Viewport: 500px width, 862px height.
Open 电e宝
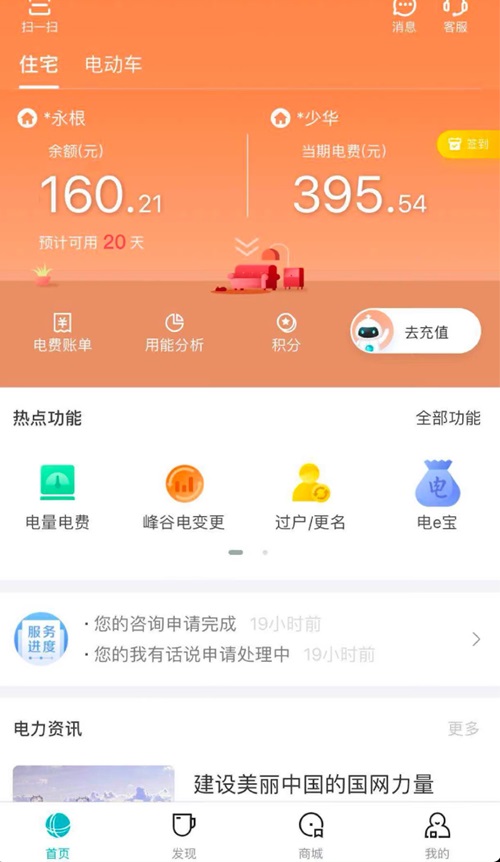coord(437,496)
